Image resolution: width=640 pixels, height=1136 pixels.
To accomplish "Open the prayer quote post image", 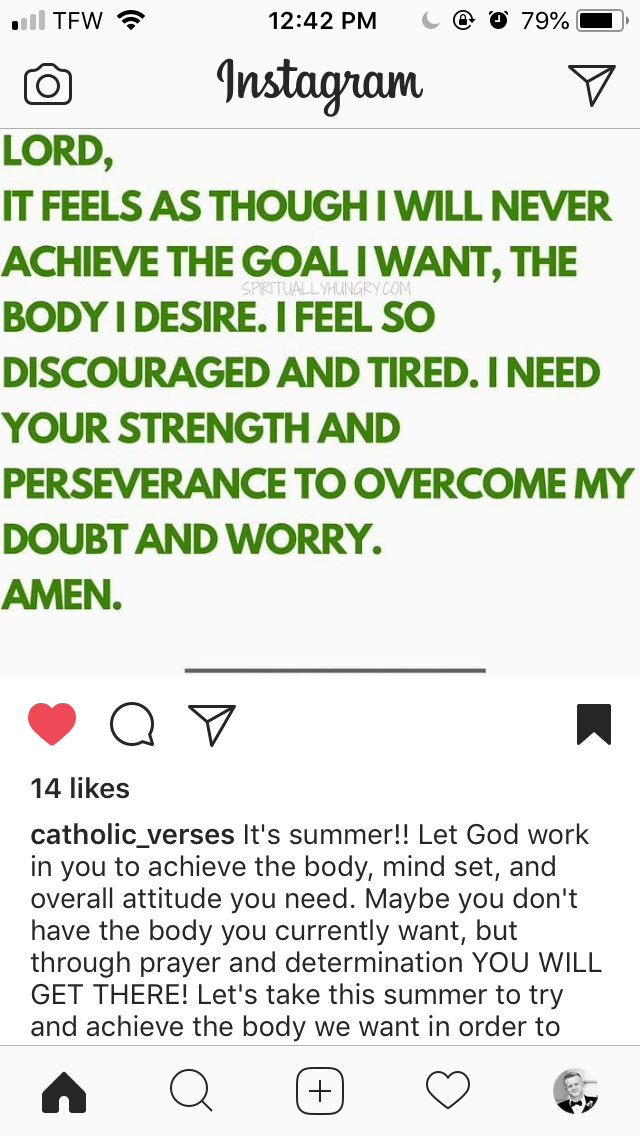I will pyautogui.click(x=320, y=400).
